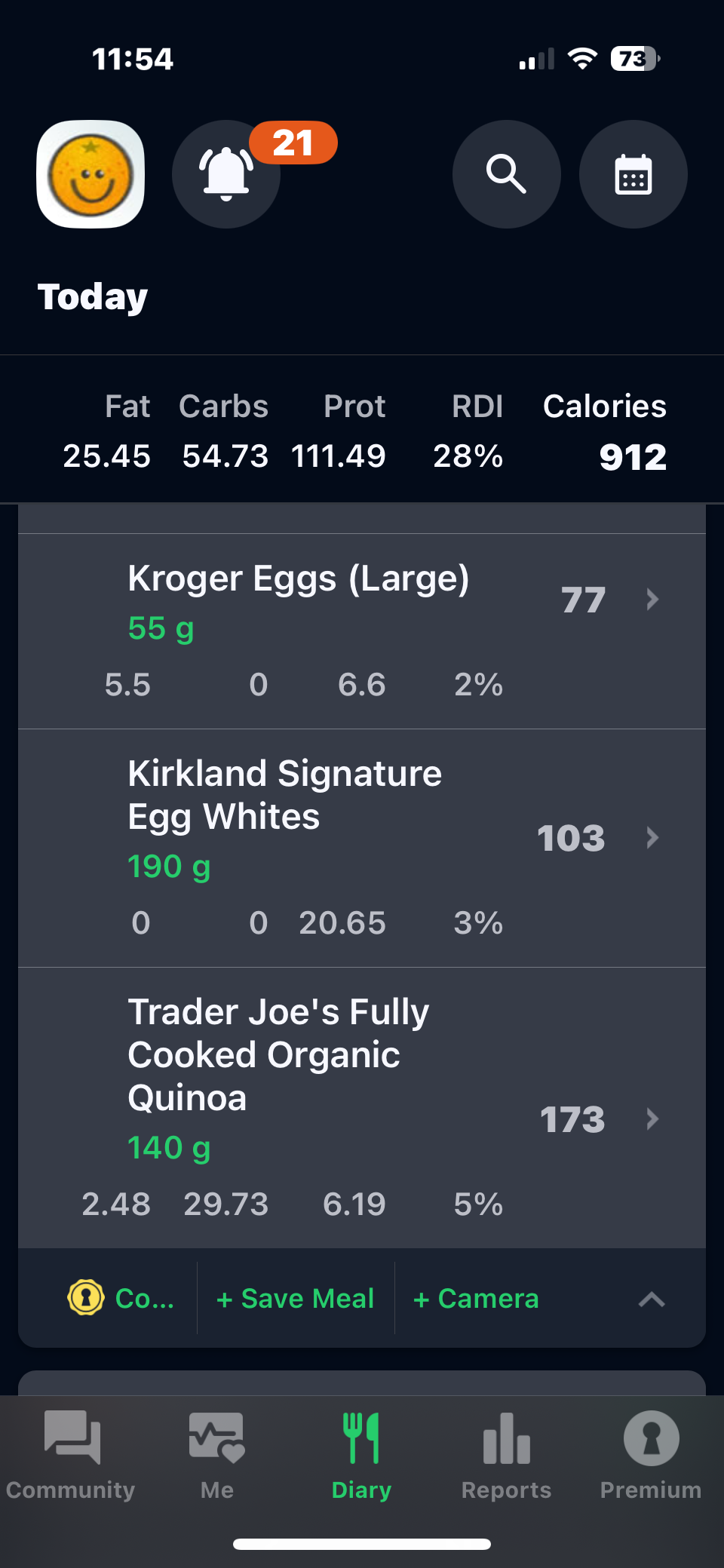Open Kroger Eggs (Large) entry

point(362,631)
